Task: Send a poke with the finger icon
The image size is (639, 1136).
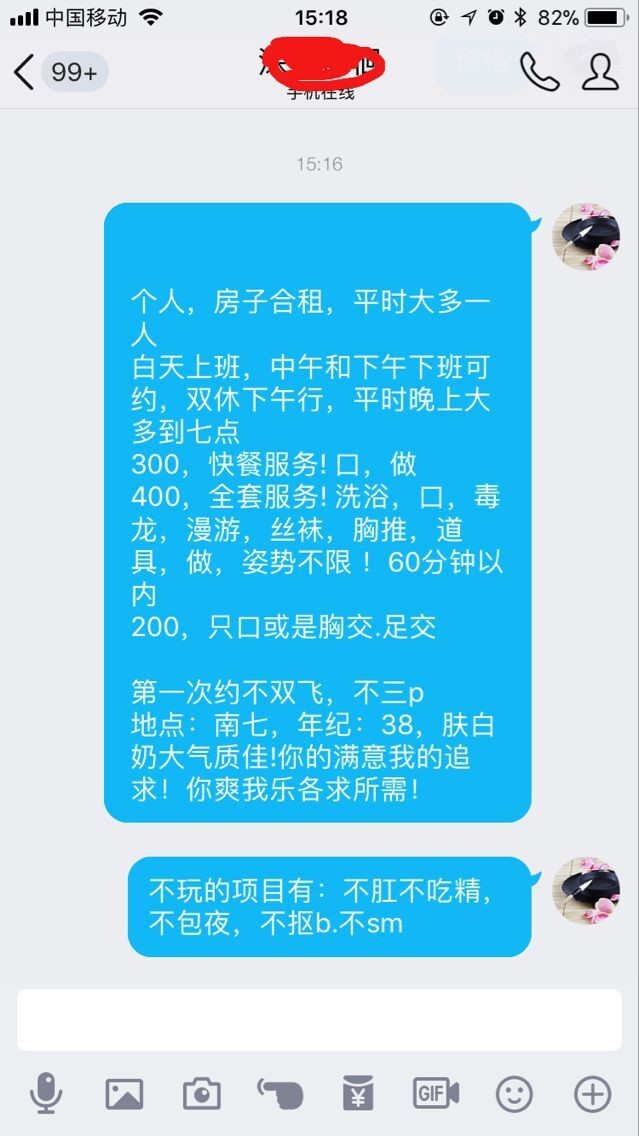Action: click(x=280, y=1094)
